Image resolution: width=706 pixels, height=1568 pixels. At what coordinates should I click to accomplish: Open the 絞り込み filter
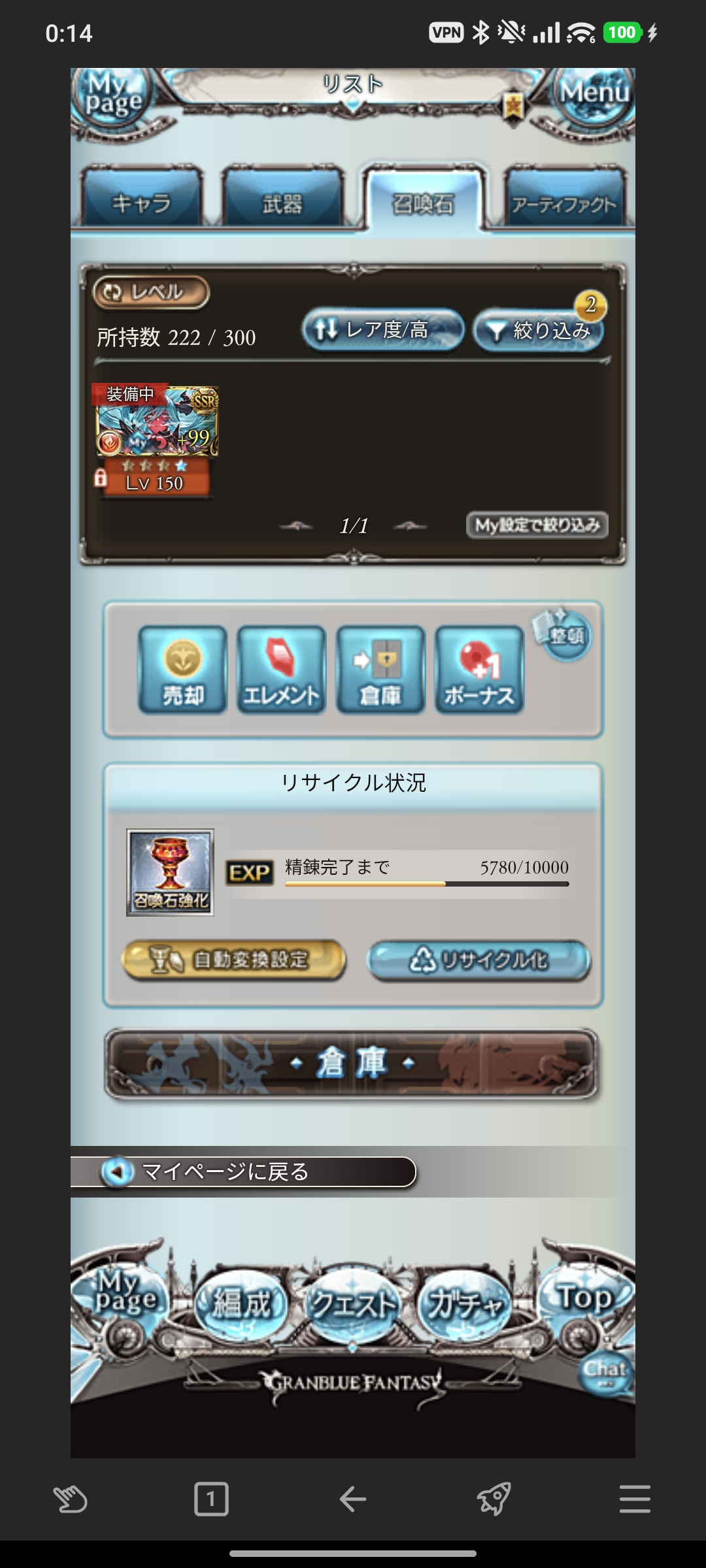(x=539, y=331)
